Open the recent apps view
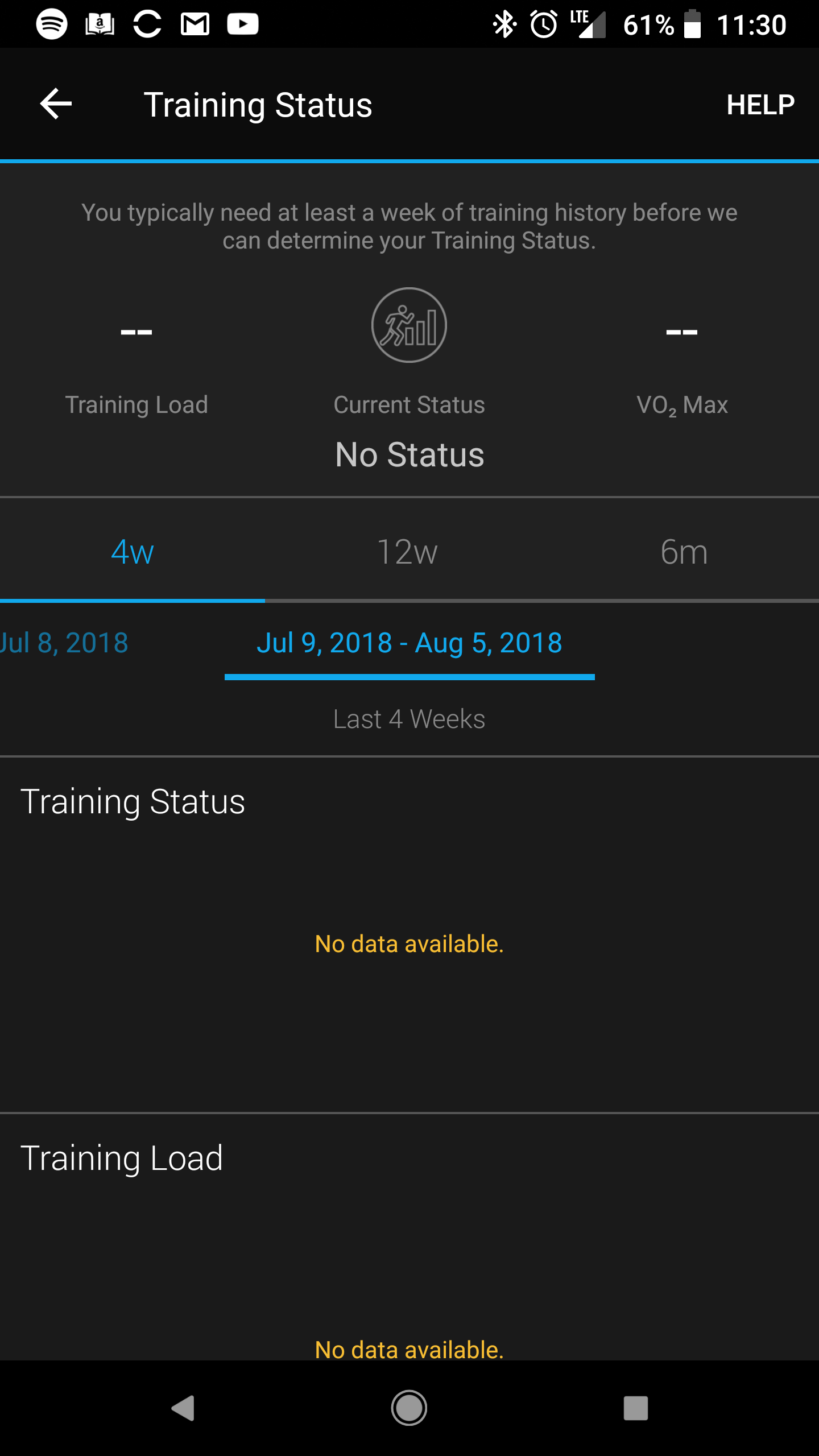This screenshot has width=819, height=1456. pos(636,1408)
